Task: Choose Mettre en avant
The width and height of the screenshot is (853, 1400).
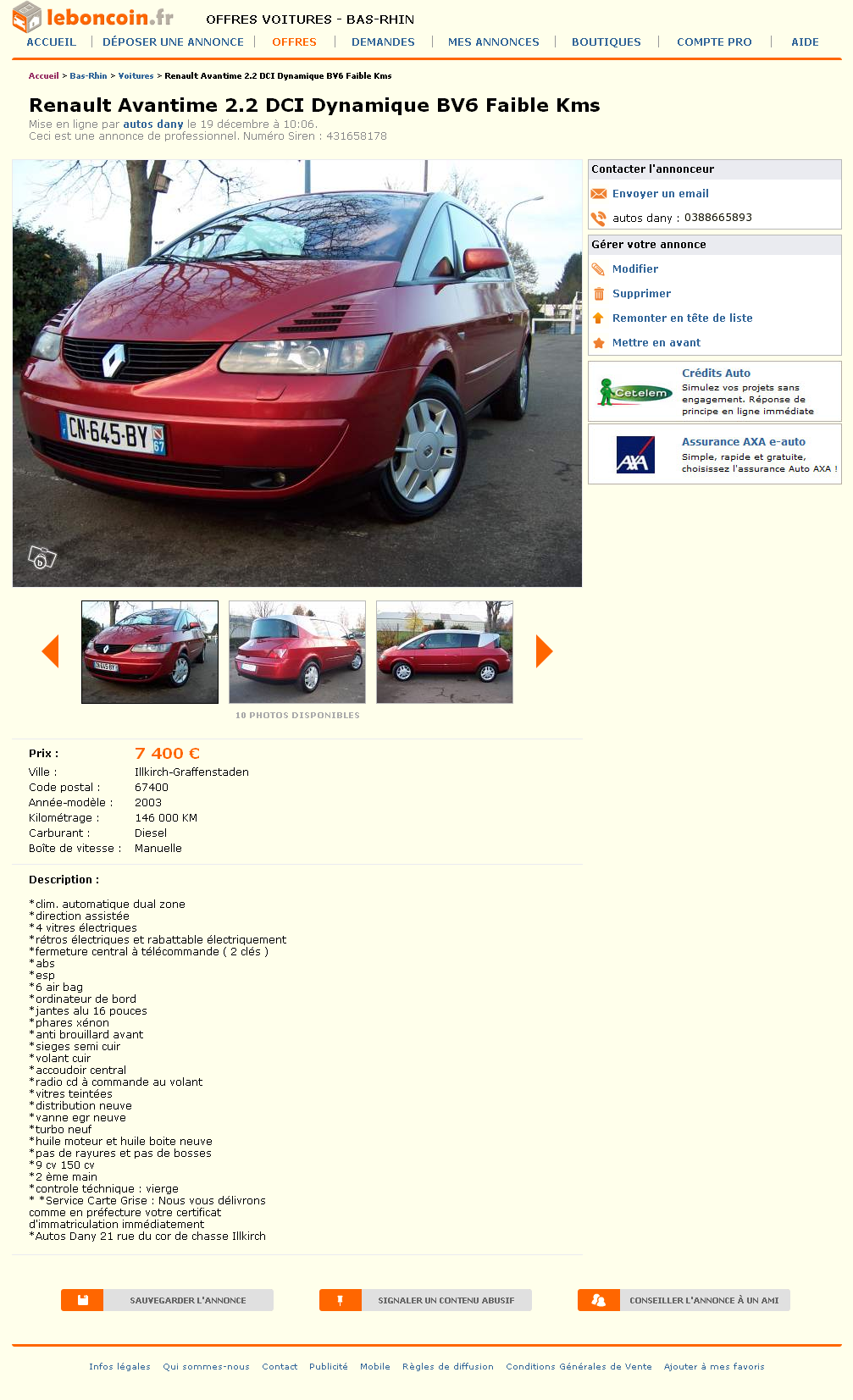Action: tap(656, 343)
